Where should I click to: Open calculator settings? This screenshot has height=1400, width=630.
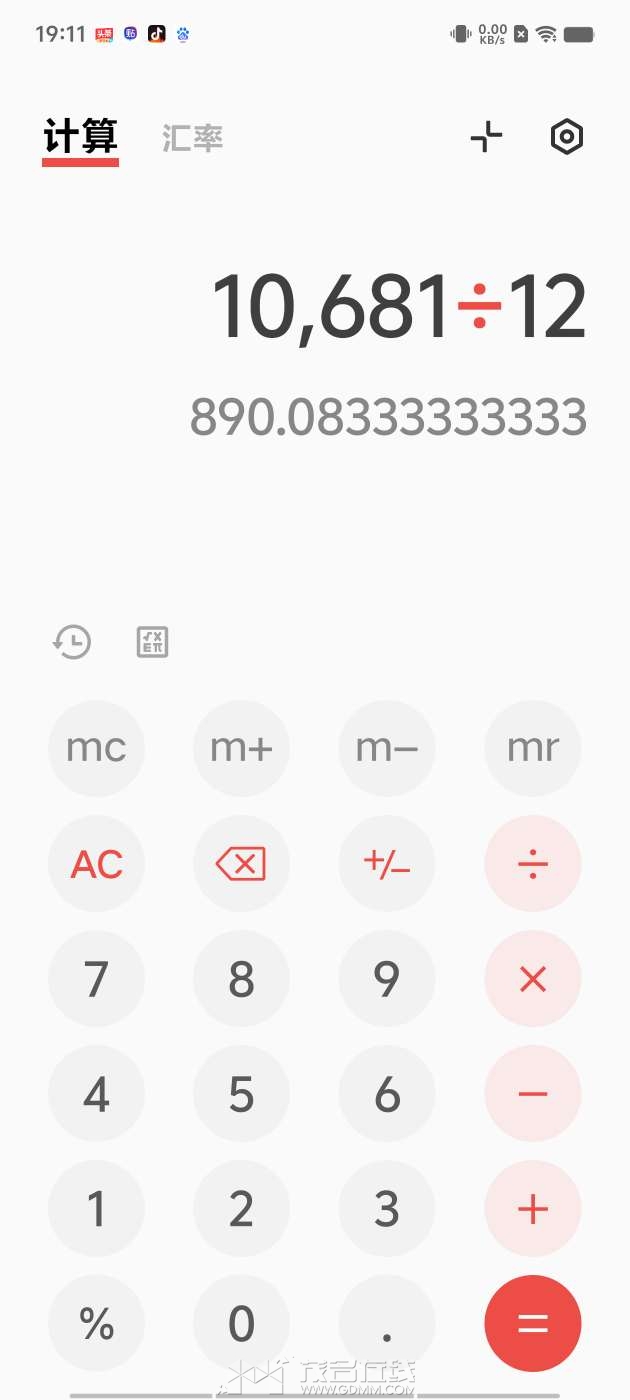point(567,137)
